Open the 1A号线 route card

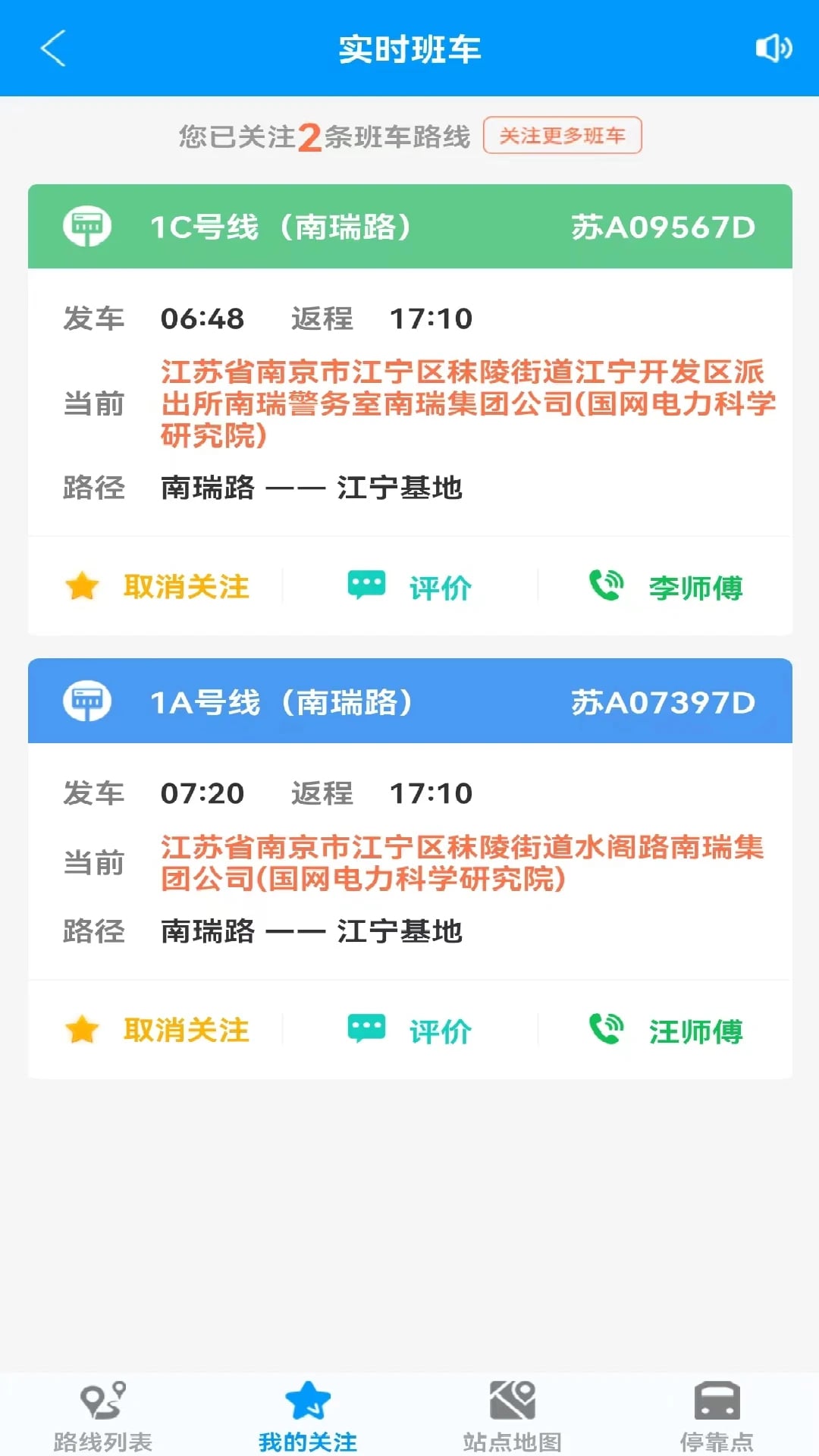(409, 701)
